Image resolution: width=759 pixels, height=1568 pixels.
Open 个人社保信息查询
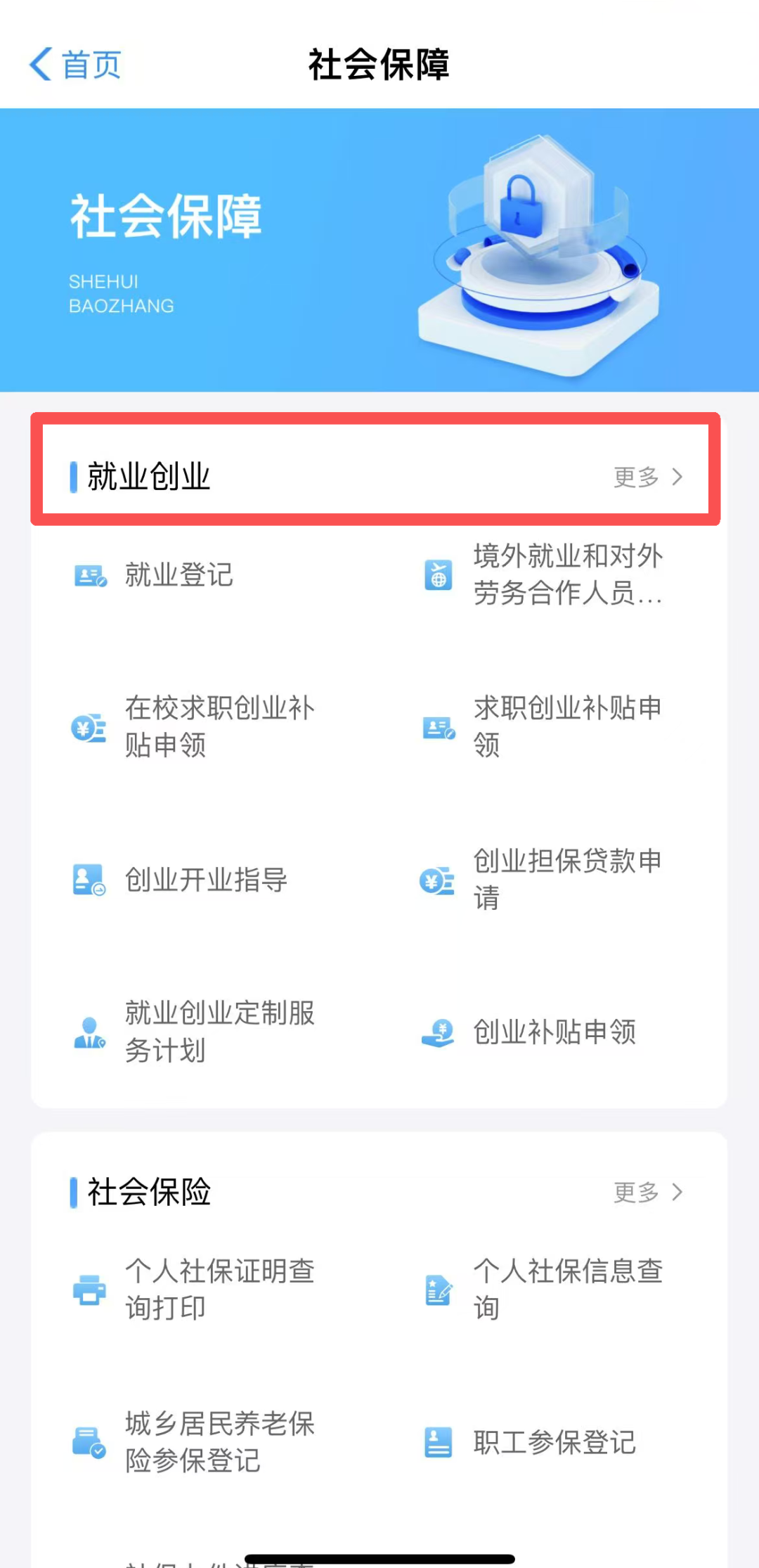[566, 1290]
